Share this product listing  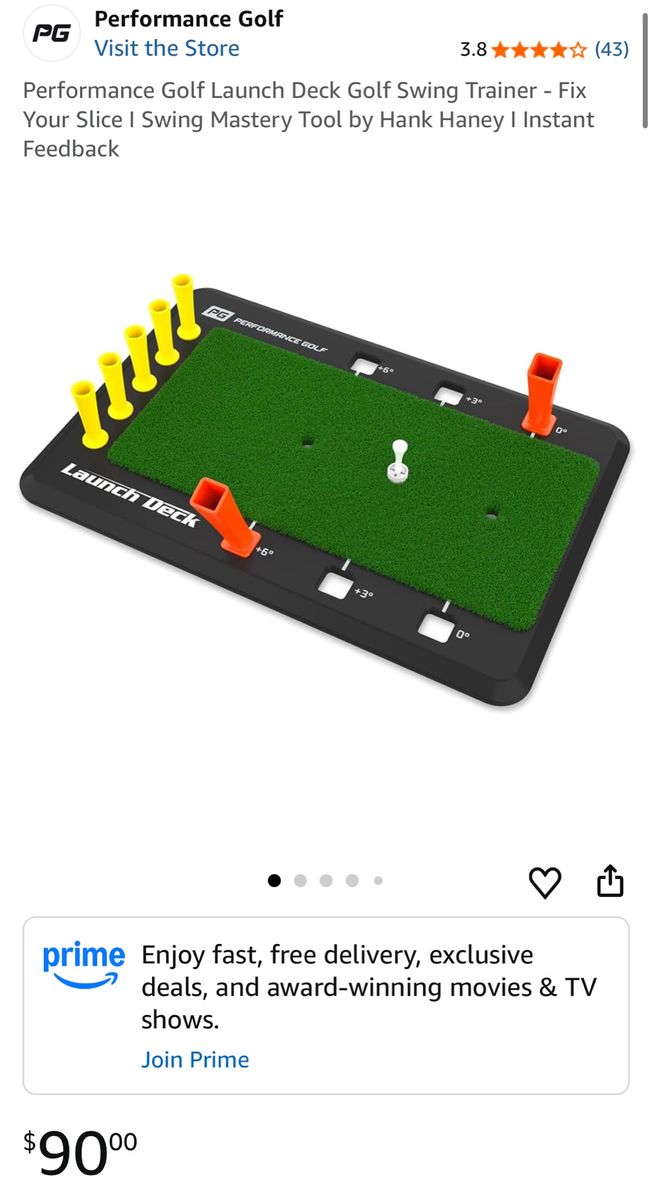pyautogui.click(x=610, y=881)
